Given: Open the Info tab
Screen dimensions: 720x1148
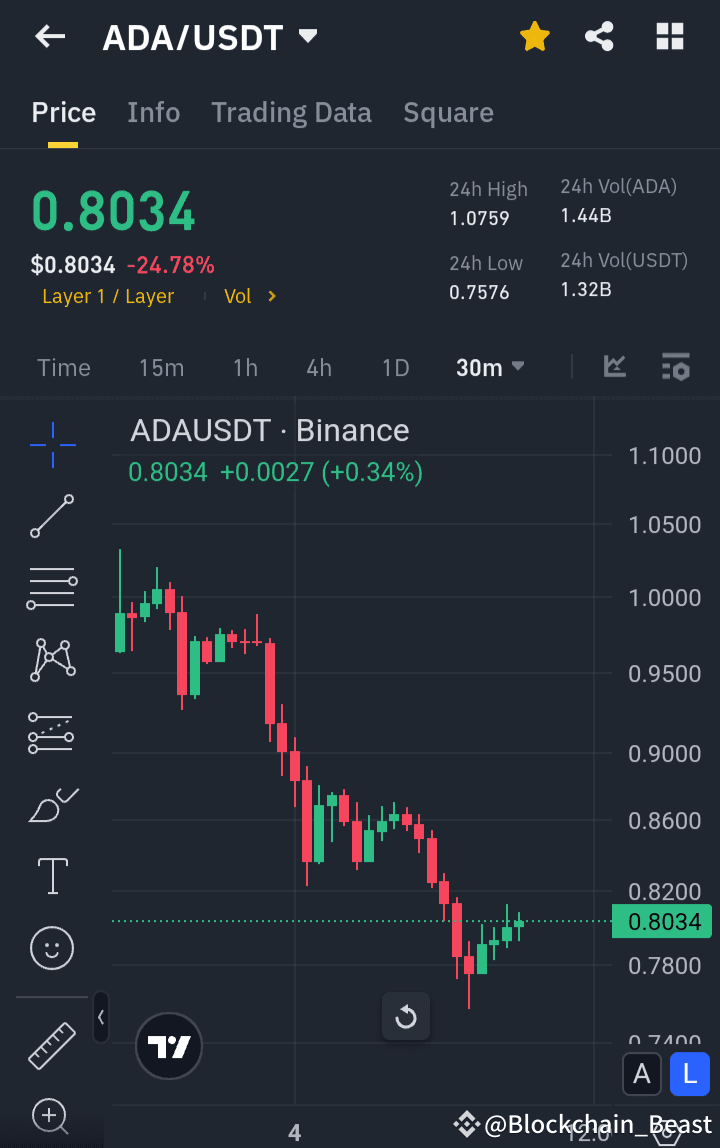Looking at the screenshot, I should click(153, 112).
